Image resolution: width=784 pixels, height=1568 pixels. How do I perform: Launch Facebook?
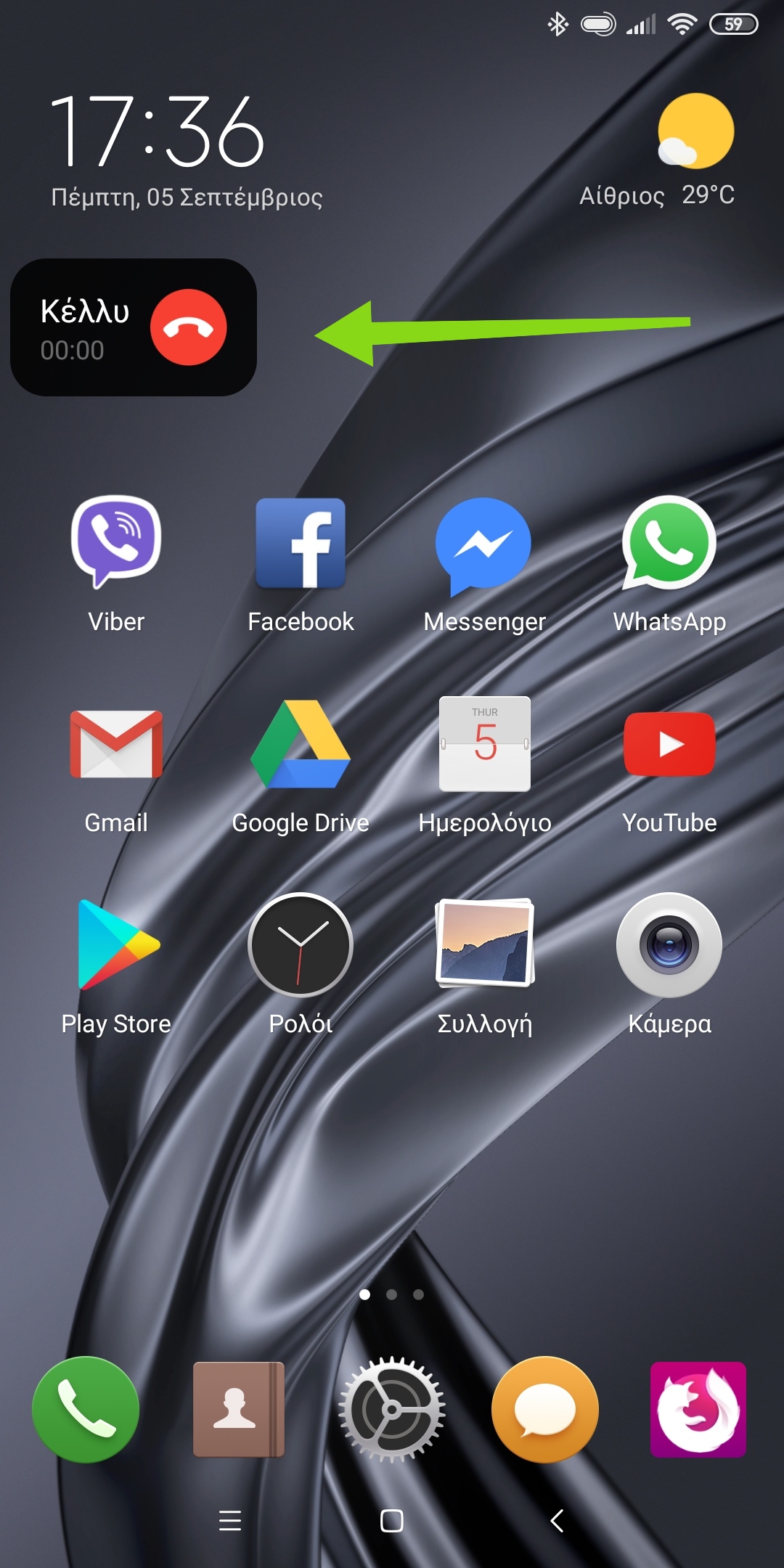tap(301, 542)
